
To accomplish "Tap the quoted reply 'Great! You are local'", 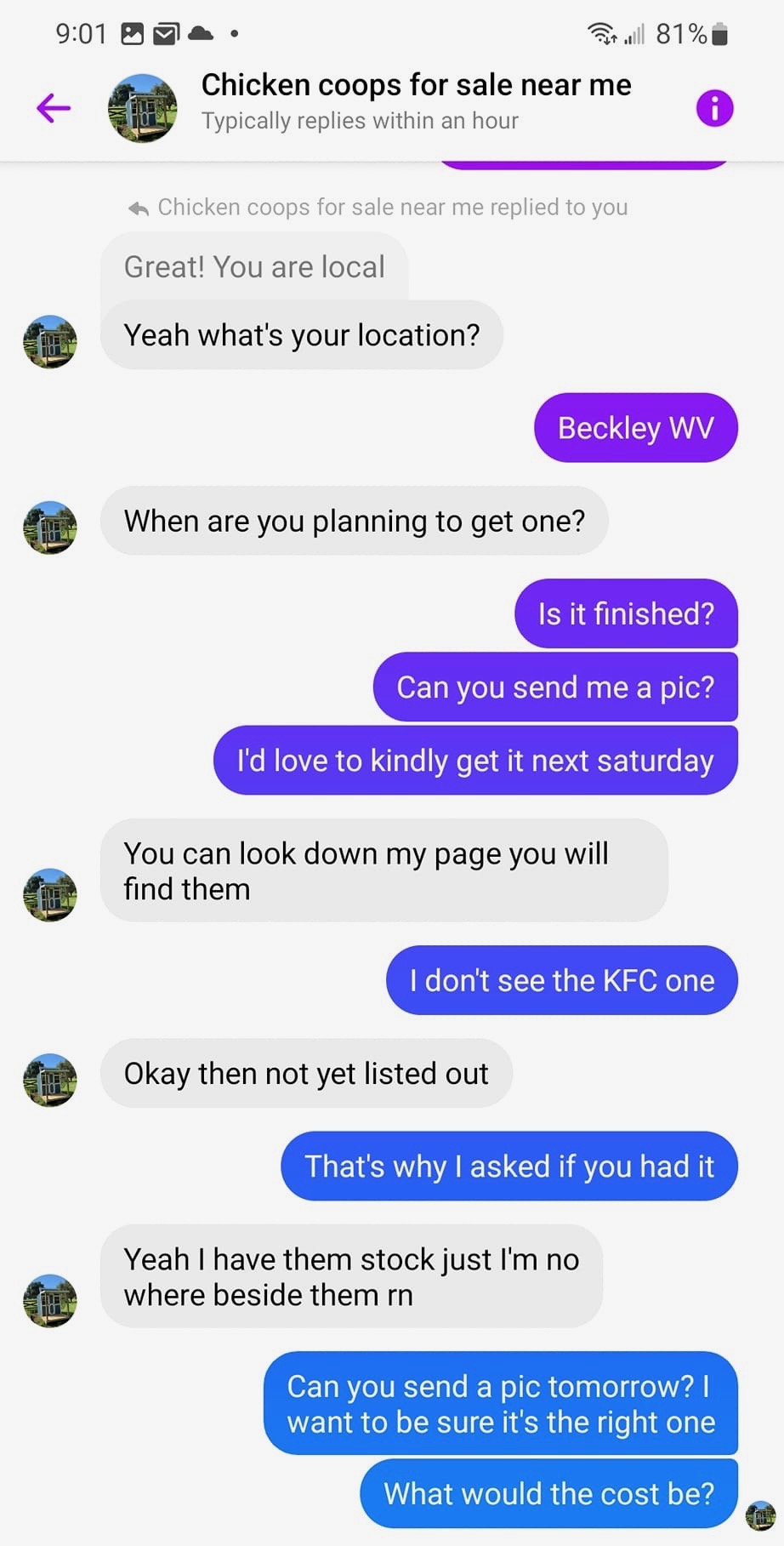I will point(253,267).
